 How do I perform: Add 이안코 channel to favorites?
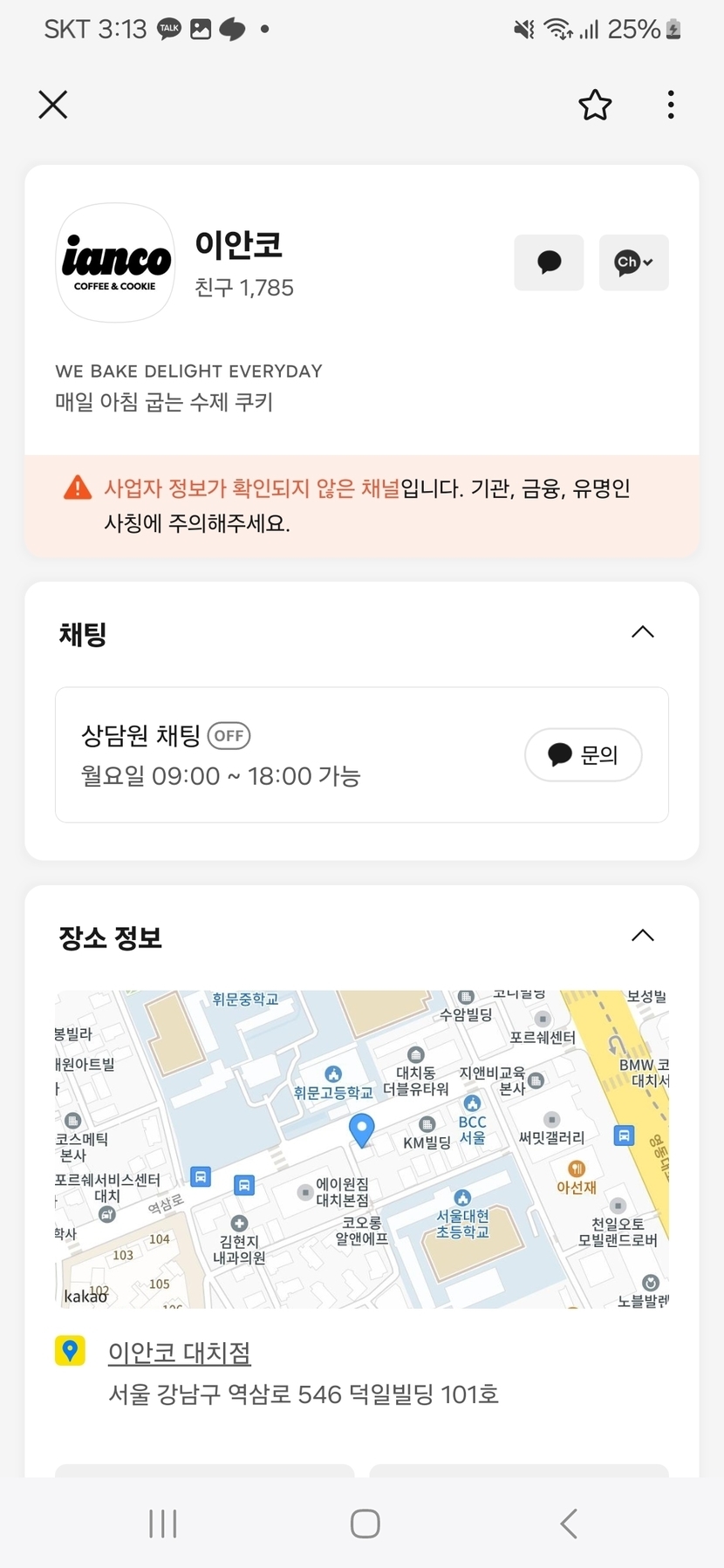(x=595, y=105)
